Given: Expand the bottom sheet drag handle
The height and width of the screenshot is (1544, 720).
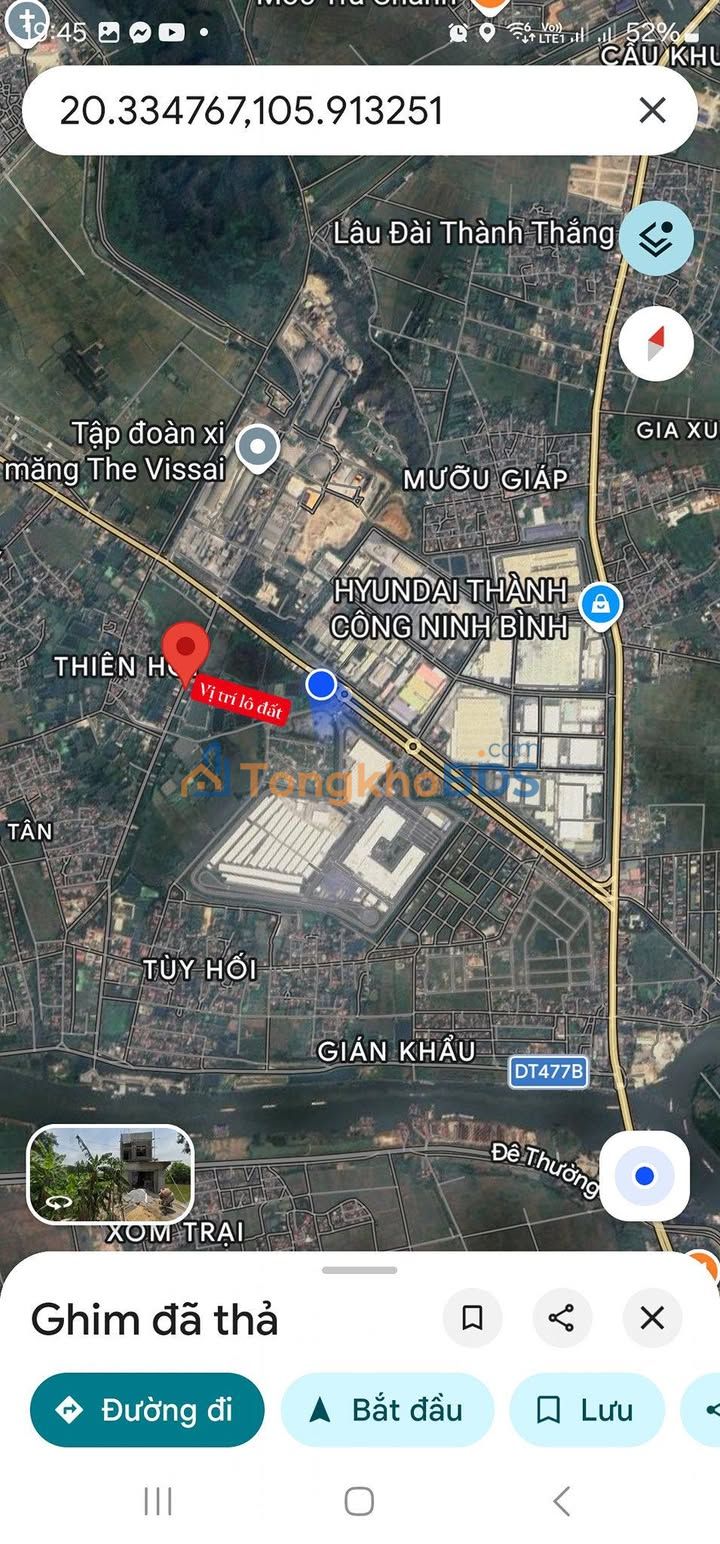Looking at the screenshot, I should pyautogui.click(x=360, y=1270).
